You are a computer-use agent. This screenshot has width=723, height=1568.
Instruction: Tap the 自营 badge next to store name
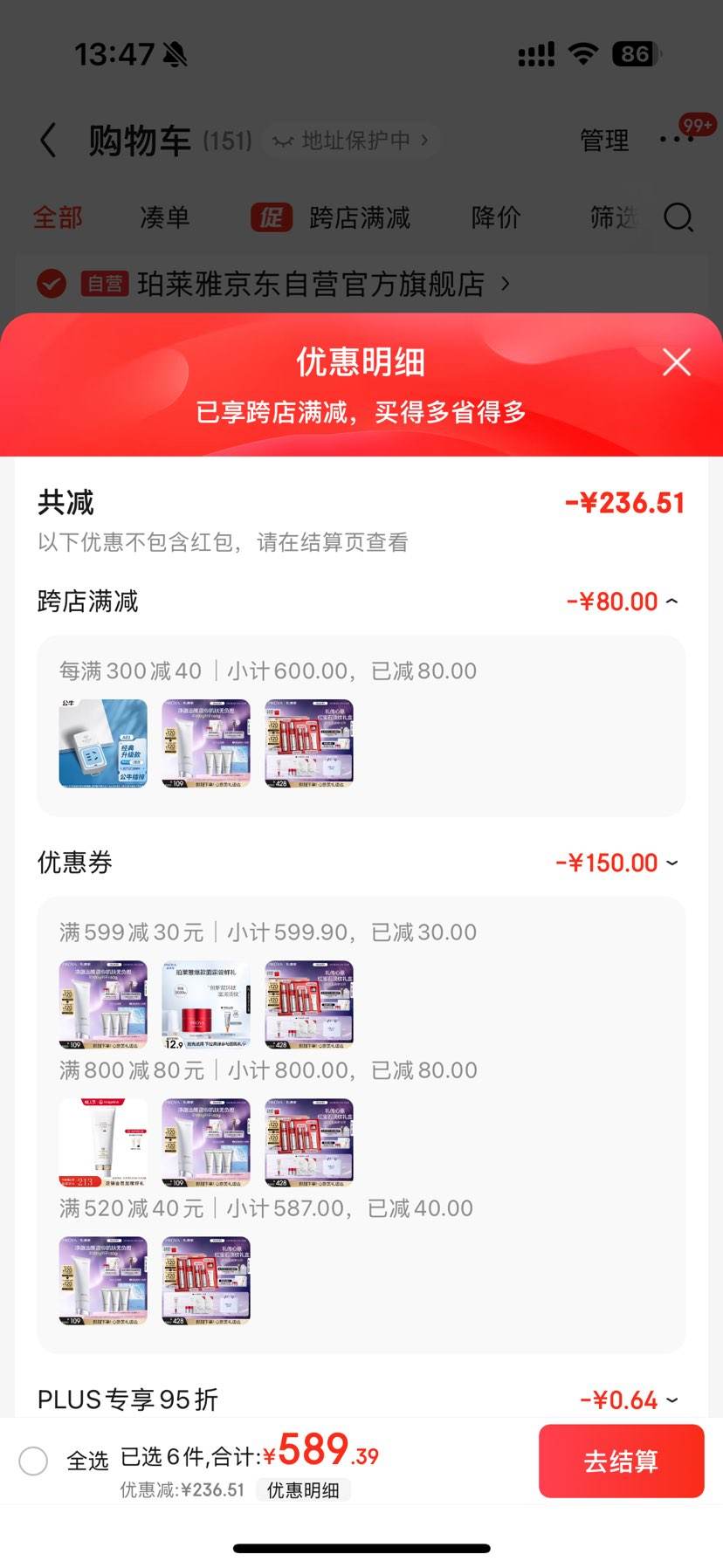point(104,284)
